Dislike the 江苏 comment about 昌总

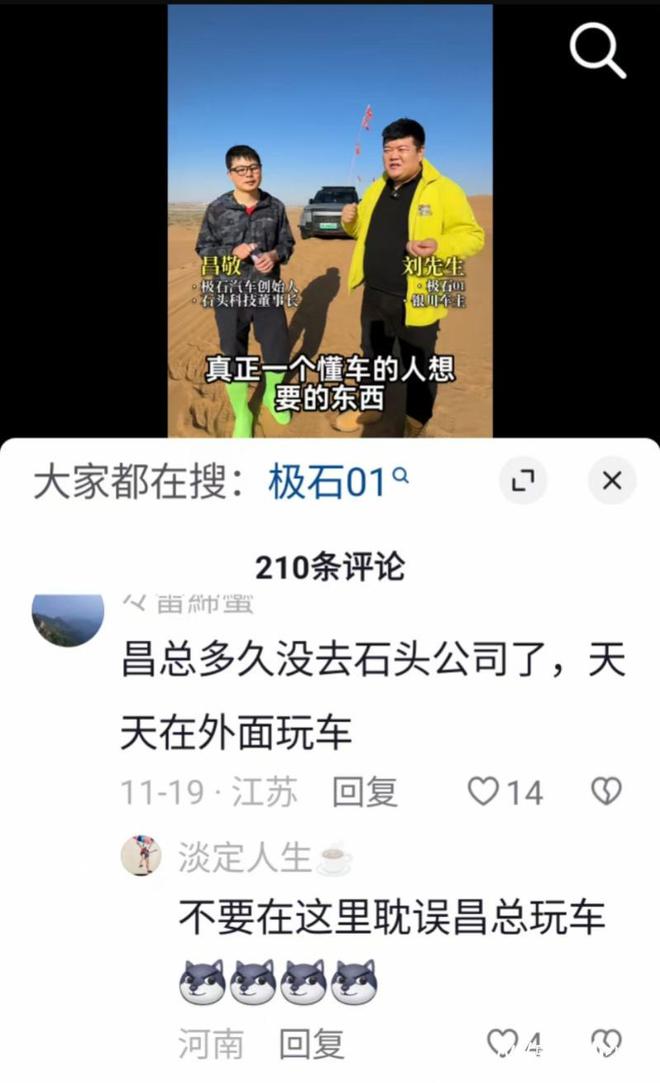click(607, 792)
